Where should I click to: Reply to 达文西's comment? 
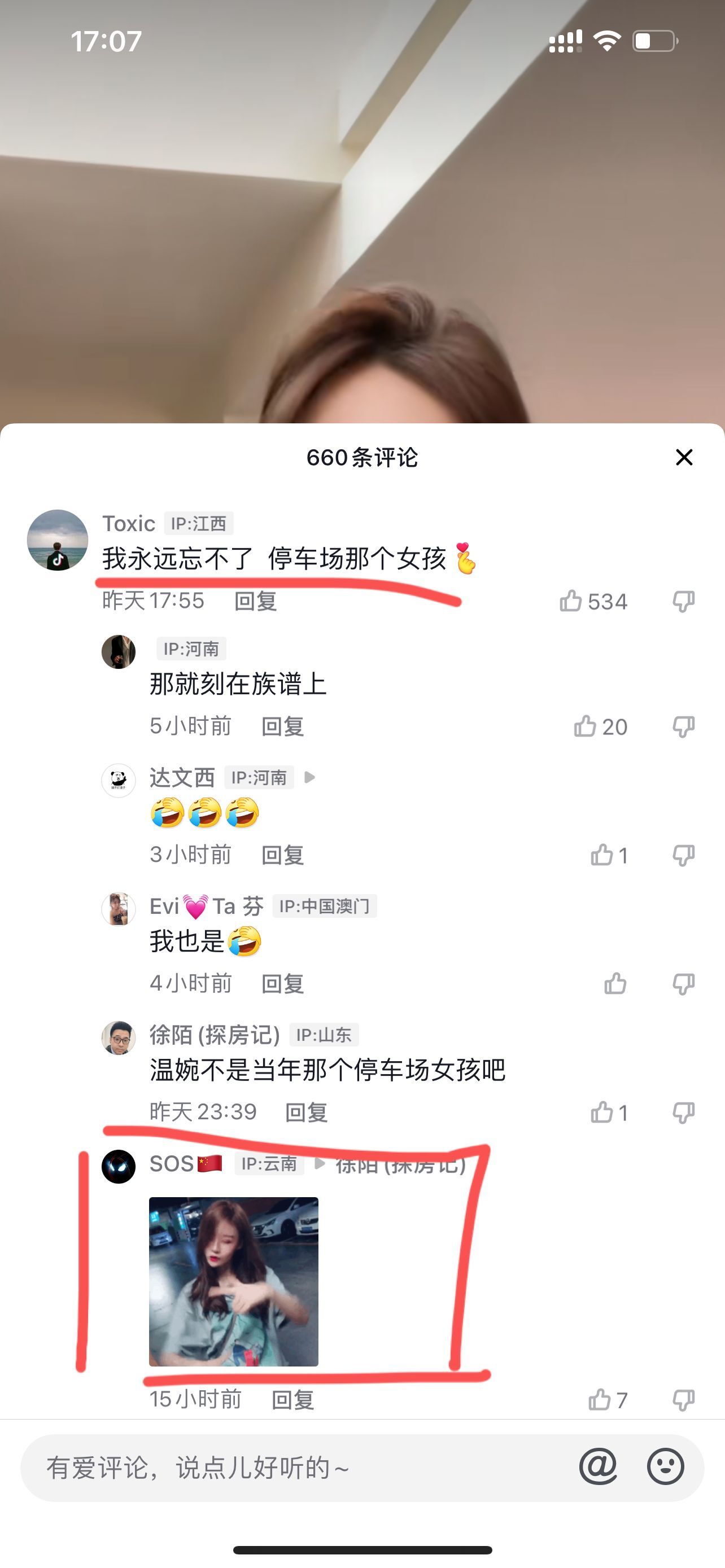[x=282, y=855]
